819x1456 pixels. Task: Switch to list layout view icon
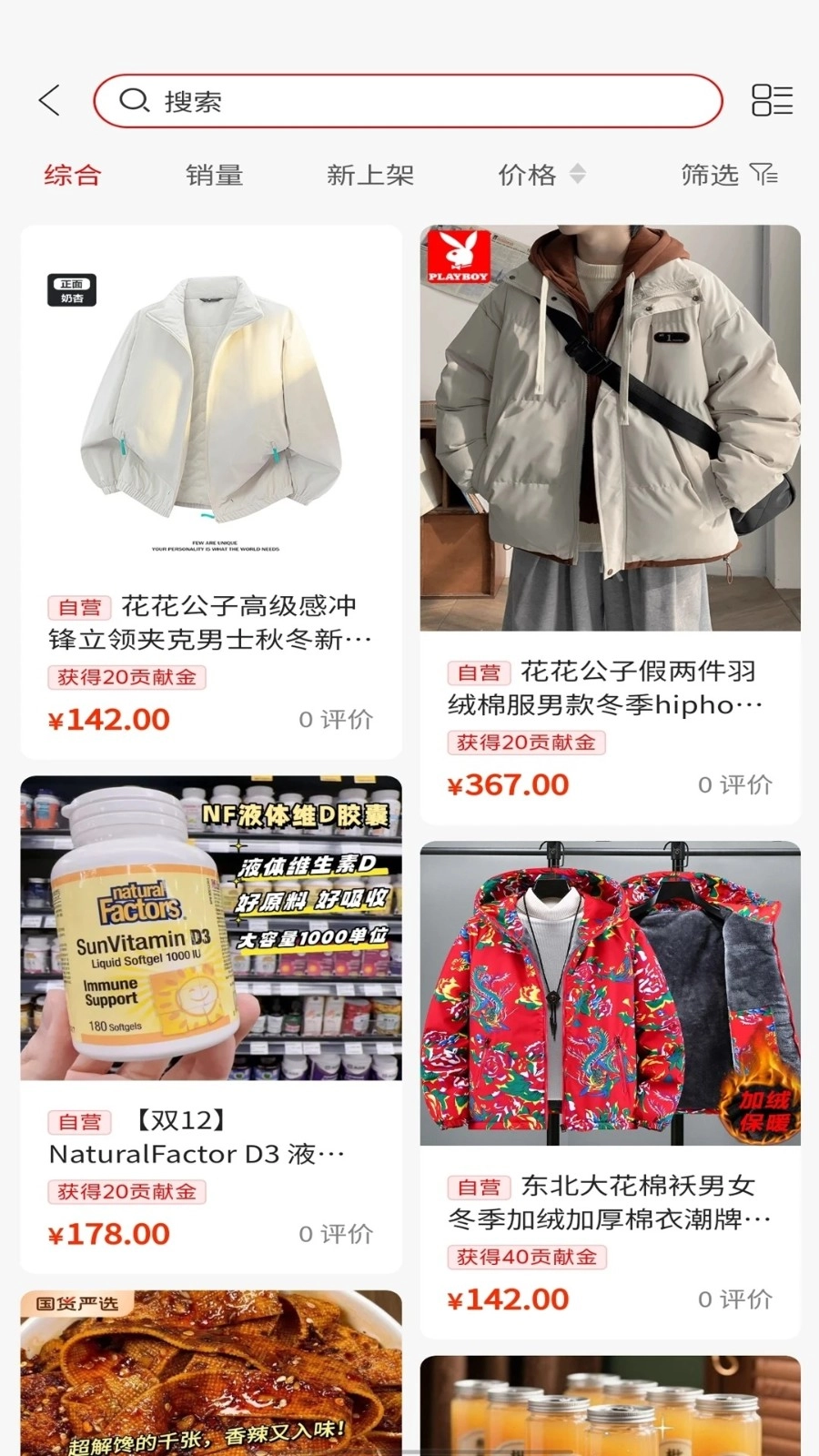pos(772,100)
